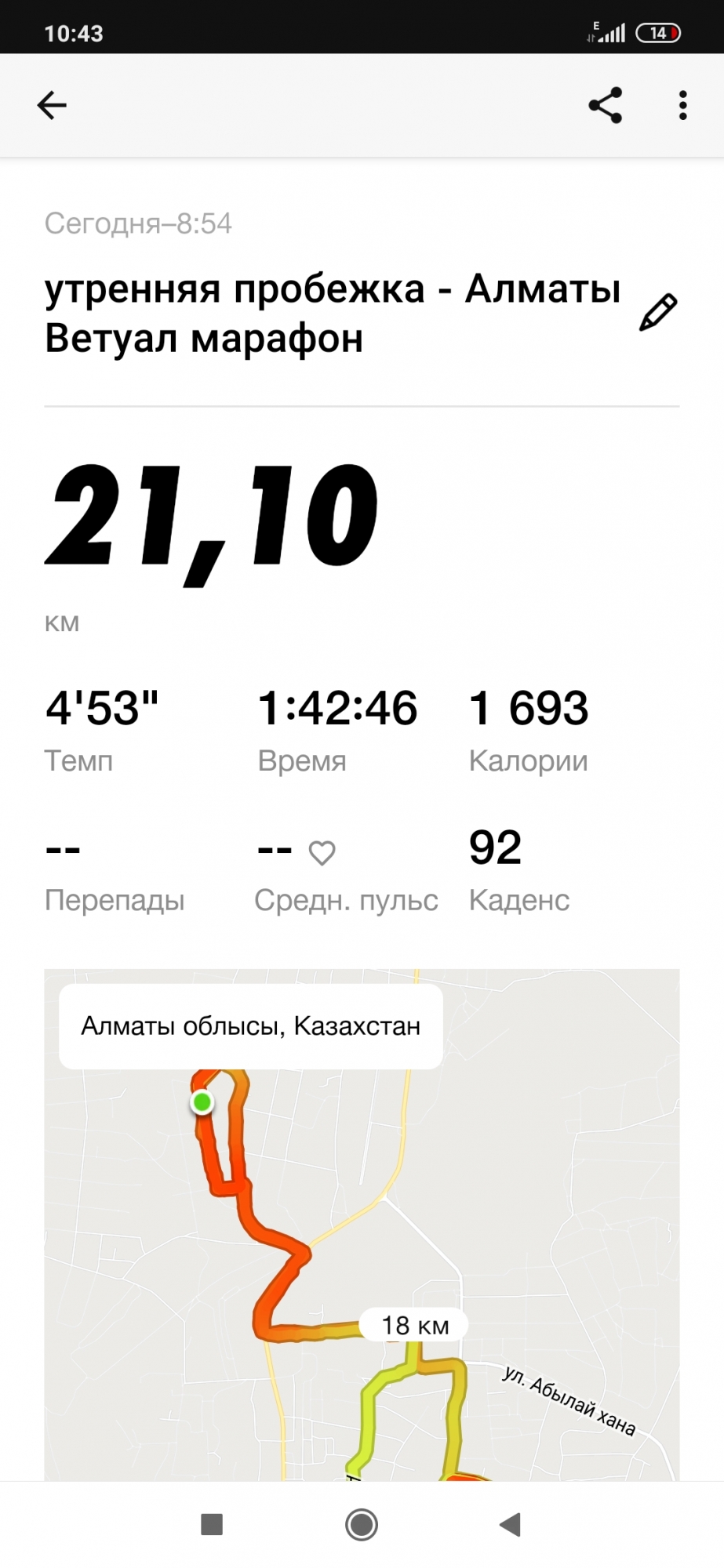Tap the system home button
The width and height of the screenshot is (724, 1568).
(362, 1525)
